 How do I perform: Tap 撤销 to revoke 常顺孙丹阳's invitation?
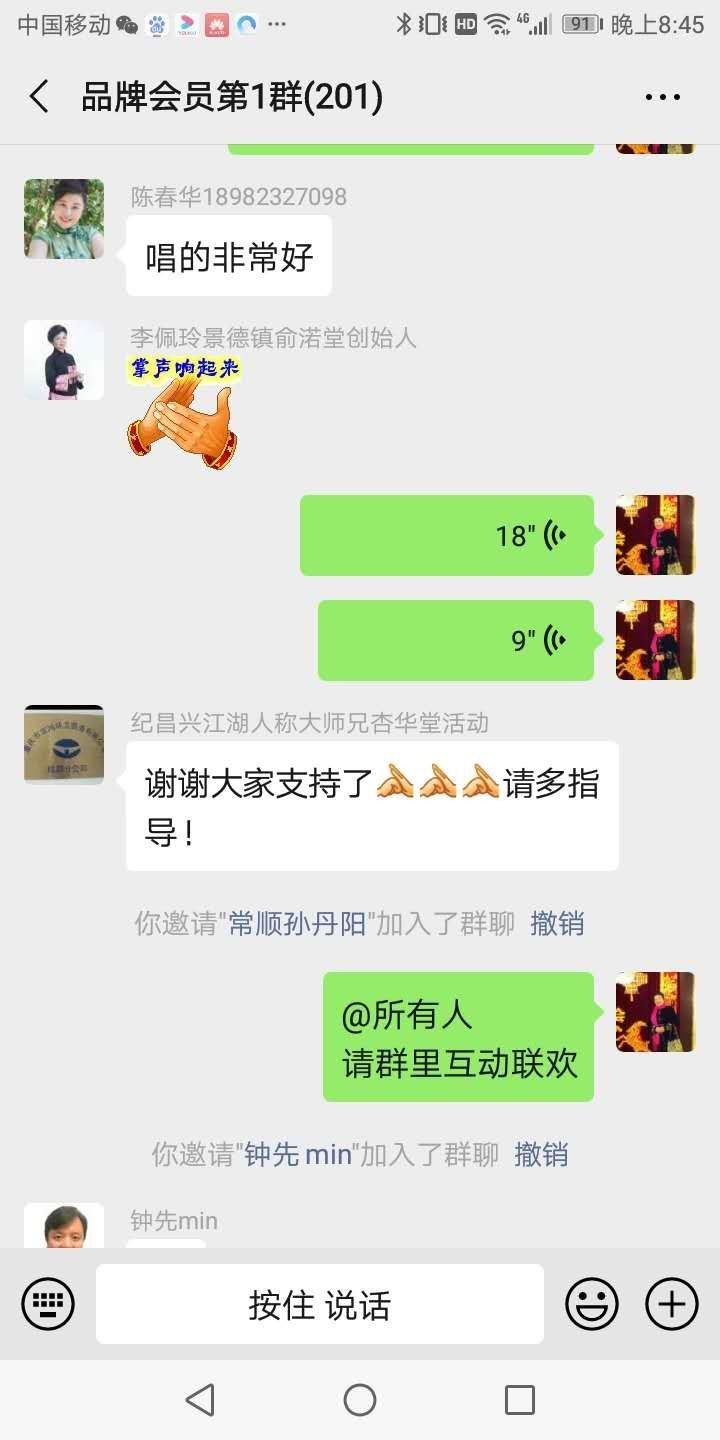(x=557, y=923)
